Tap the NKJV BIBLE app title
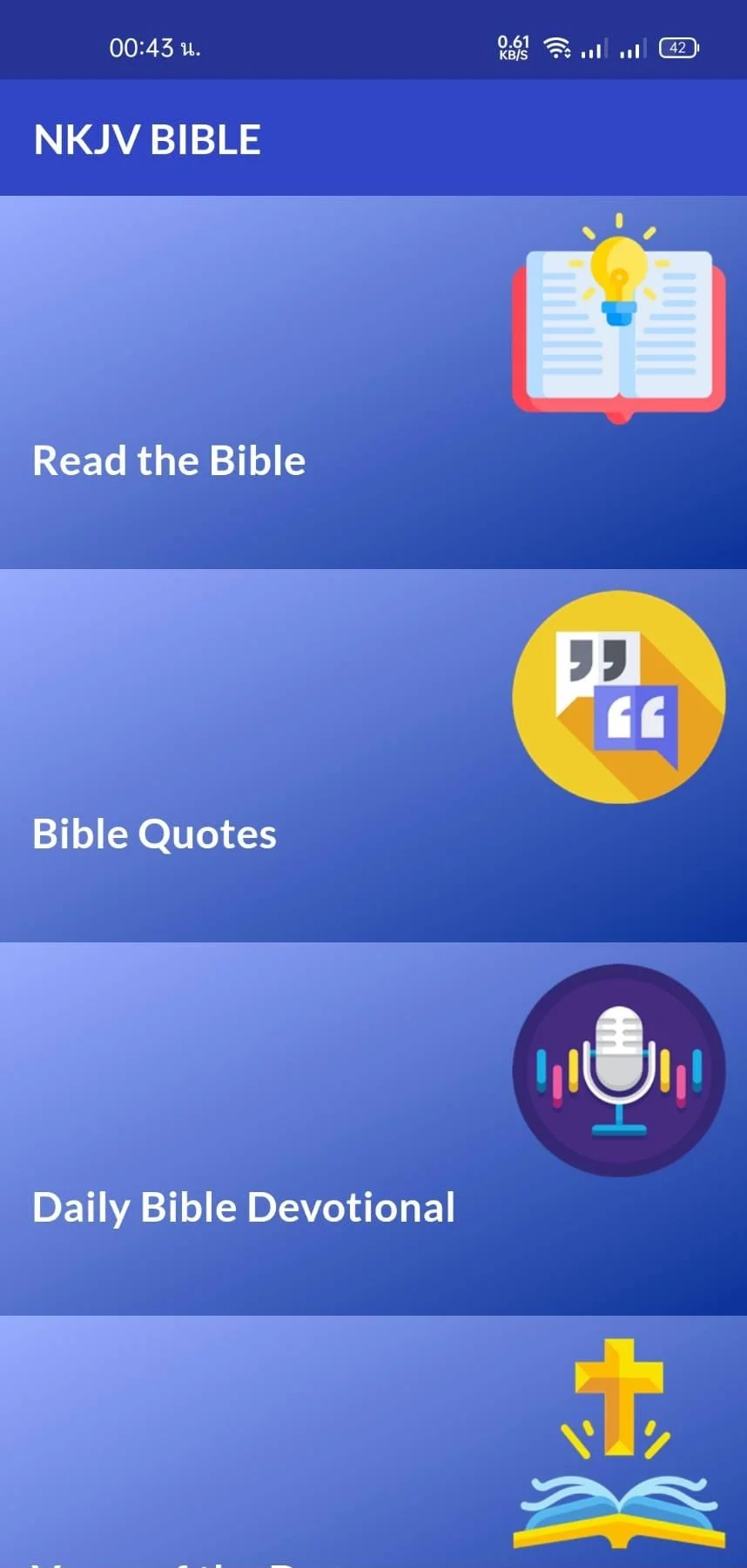 pyautogui.click(x=146, y=137)
